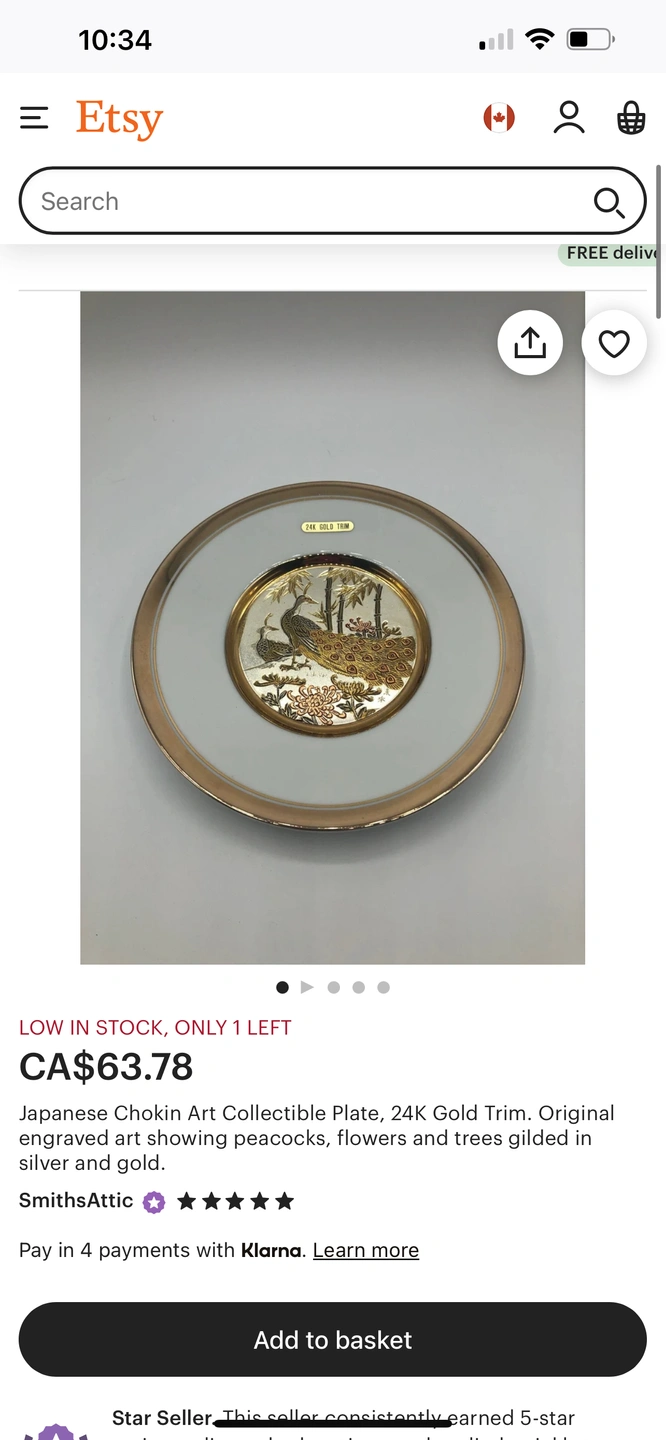Run search with magnifier icon

[609, 202]
